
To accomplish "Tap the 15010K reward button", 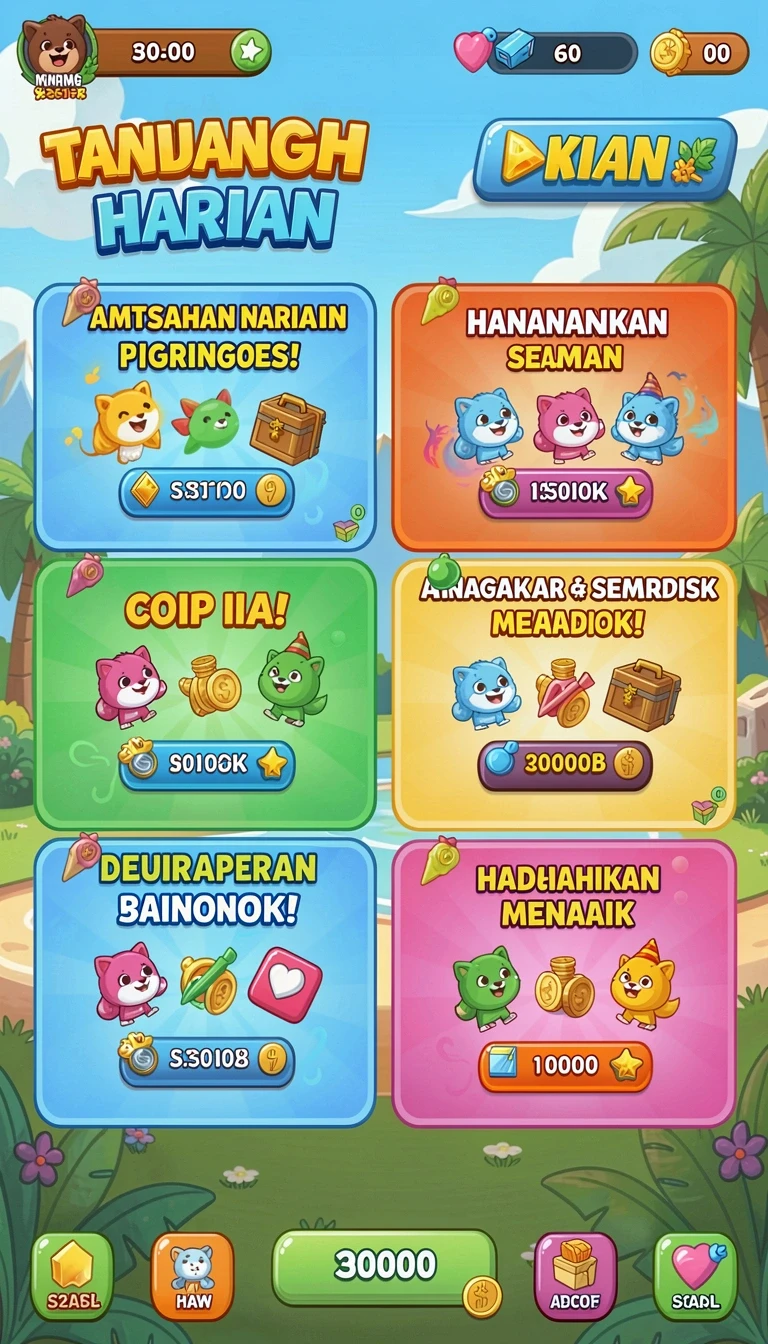I will [565, 493].
